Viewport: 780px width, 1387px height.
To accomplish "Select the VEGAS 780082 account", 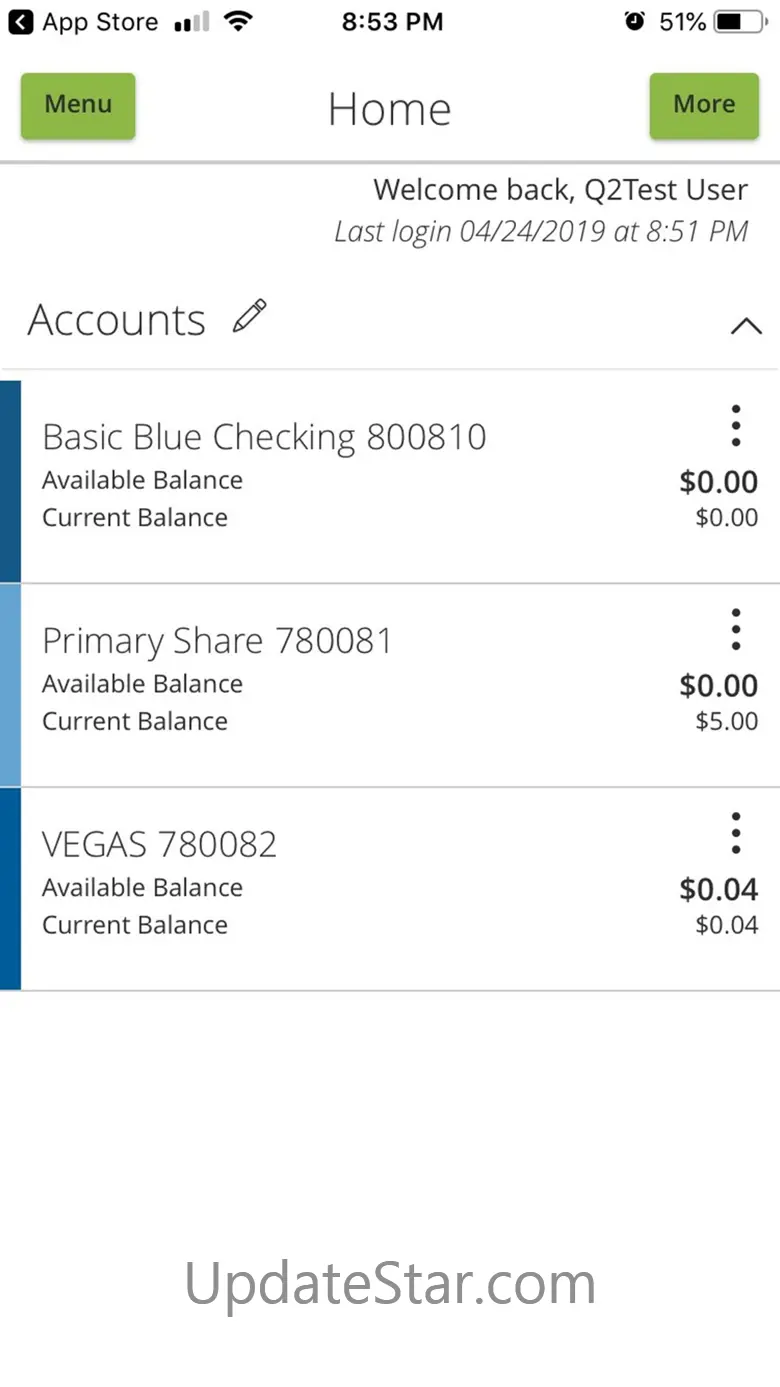I will click(390, 889).
